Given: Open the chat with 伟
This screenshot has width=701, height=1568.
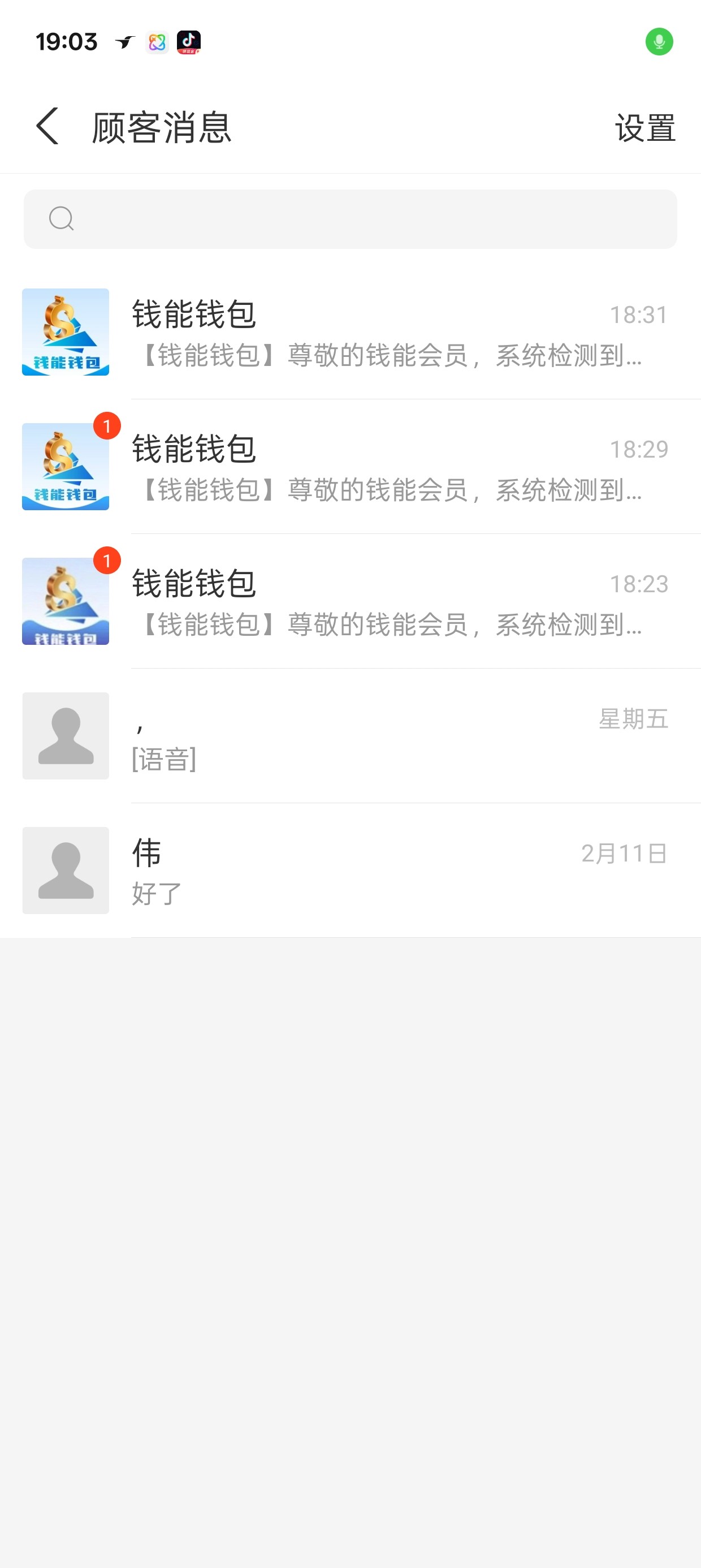Looking at the screenshot, I should click(x=390, y=871).
